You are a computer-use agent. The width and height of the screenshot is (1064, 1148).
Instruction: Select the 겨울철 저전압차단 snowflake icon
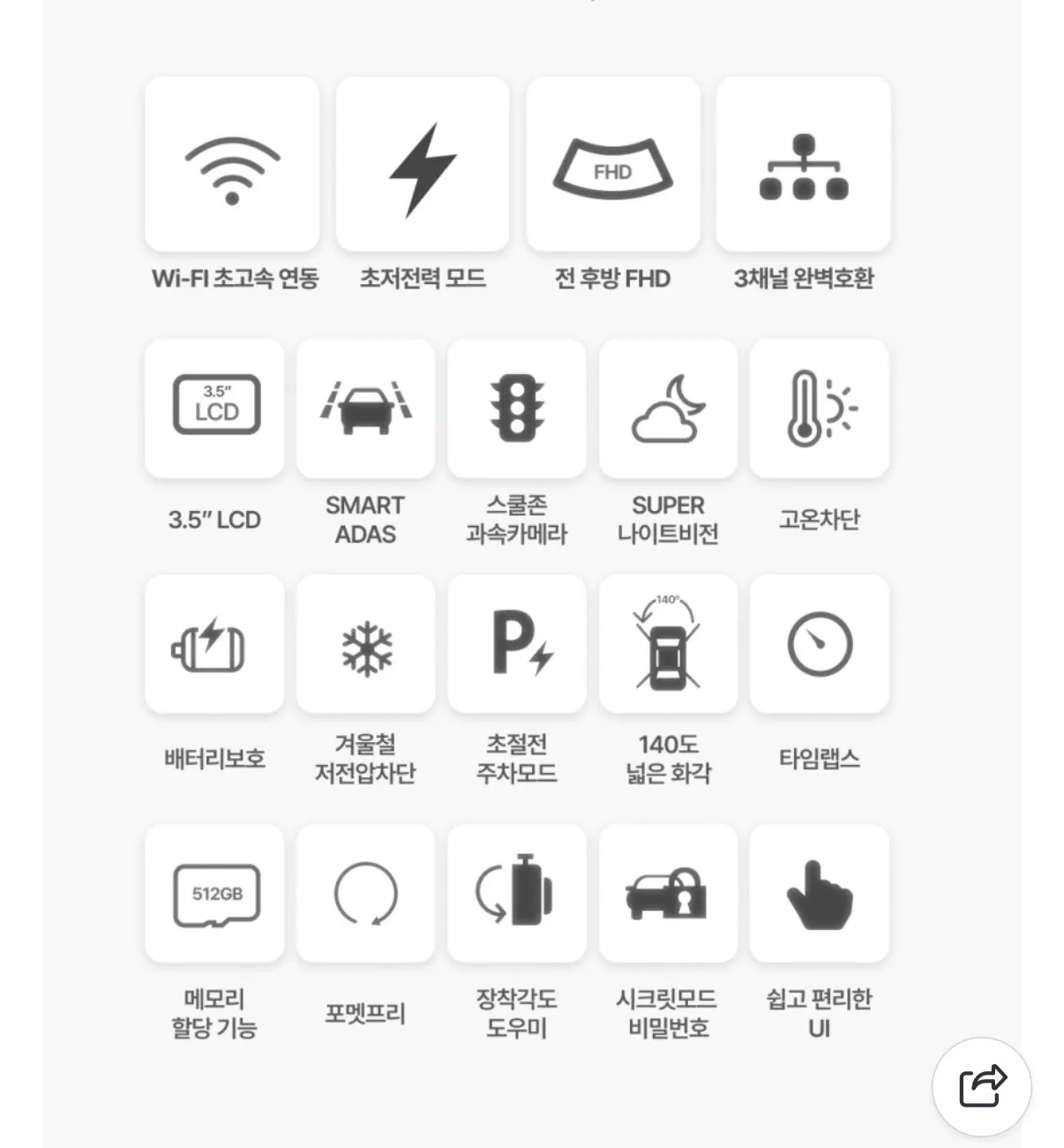pyautogui.click(x=365, y=643)
